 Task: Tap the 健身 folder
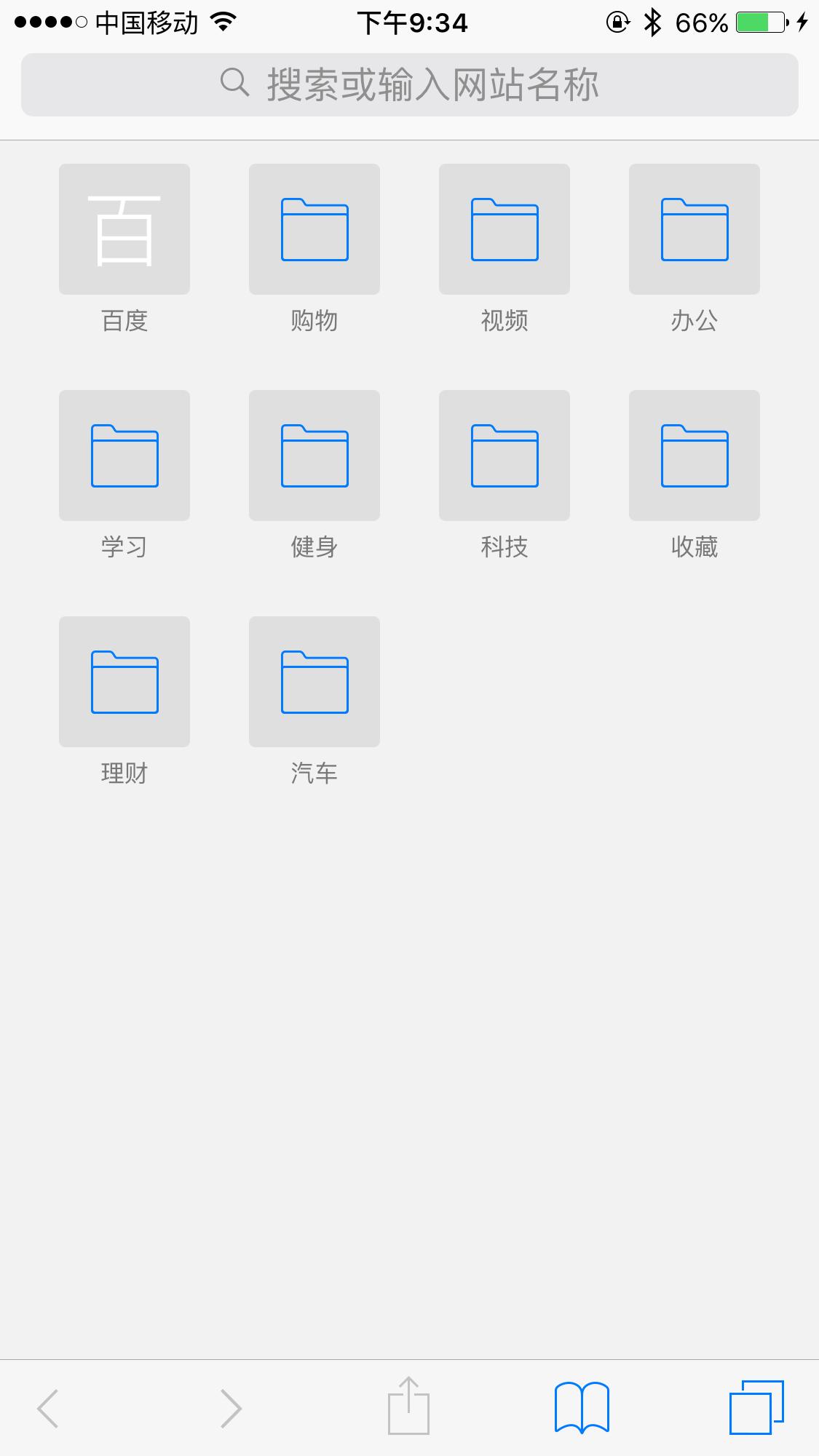[x=314, y=456]
